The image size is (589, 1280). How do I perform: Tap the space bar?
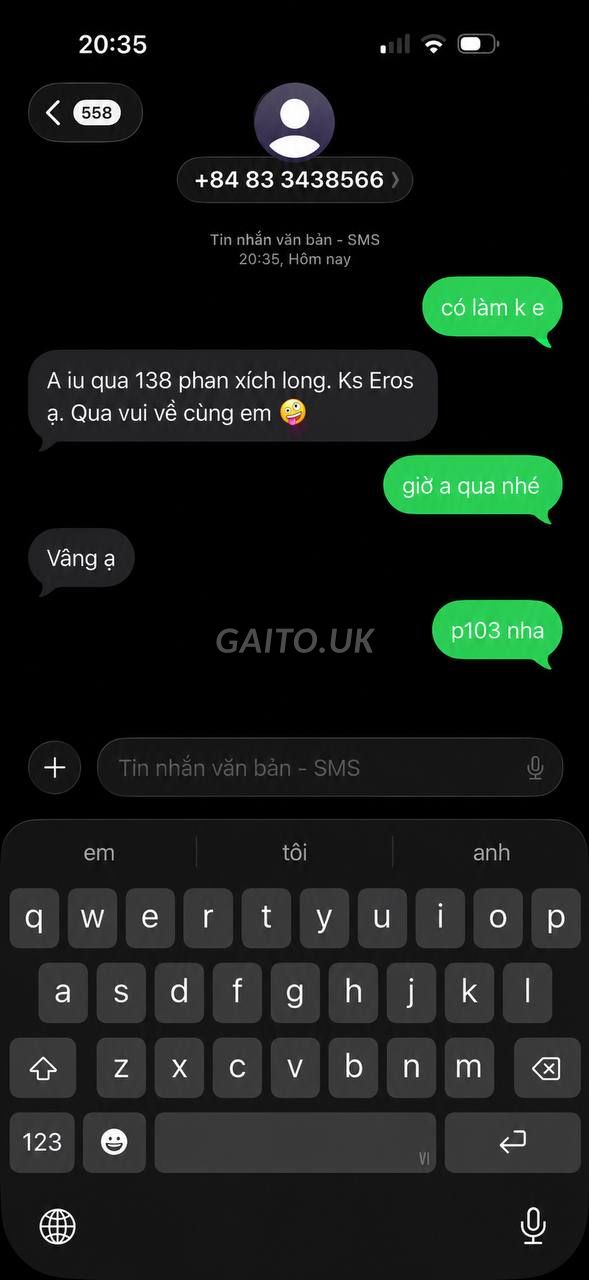pos(295,1142)
